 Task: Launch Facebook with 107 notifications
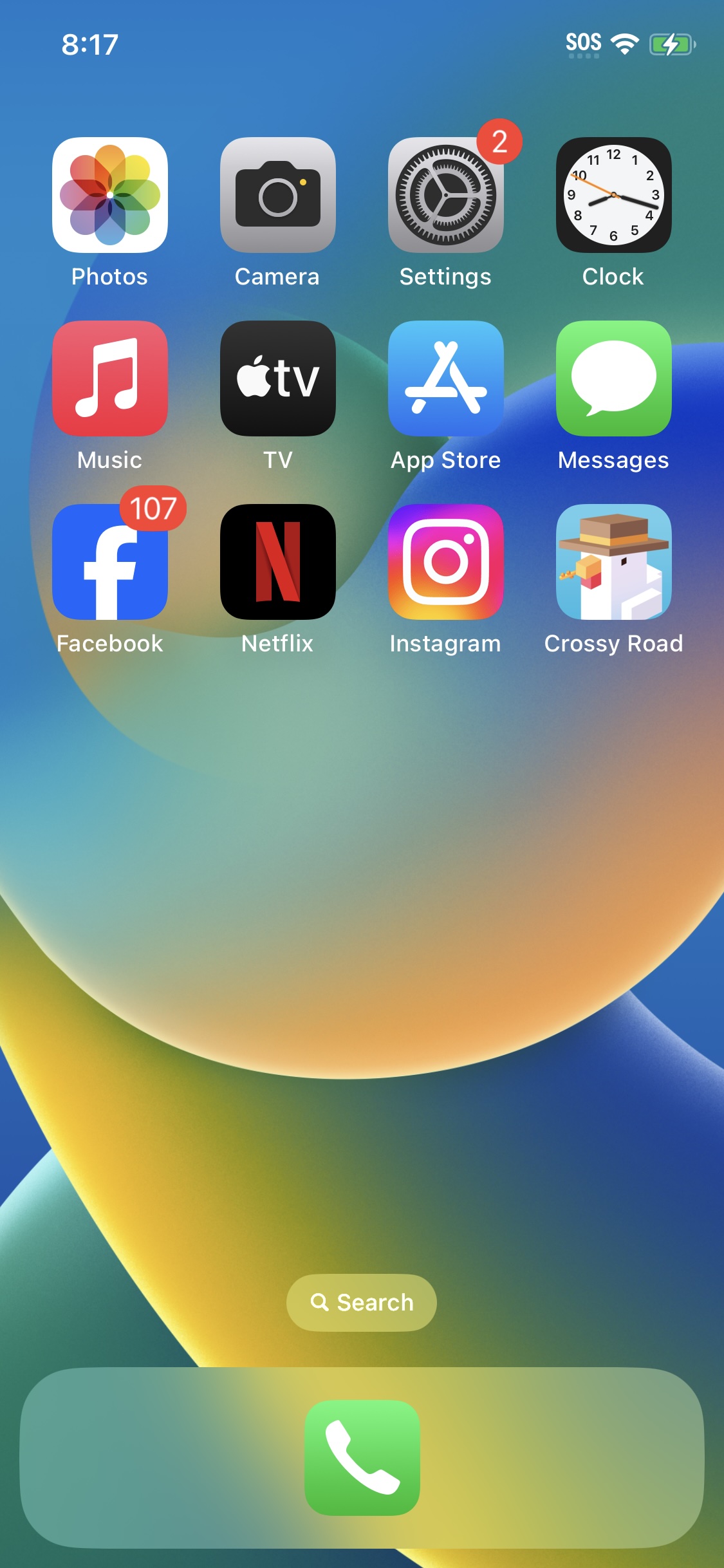[x=110, y=562]
